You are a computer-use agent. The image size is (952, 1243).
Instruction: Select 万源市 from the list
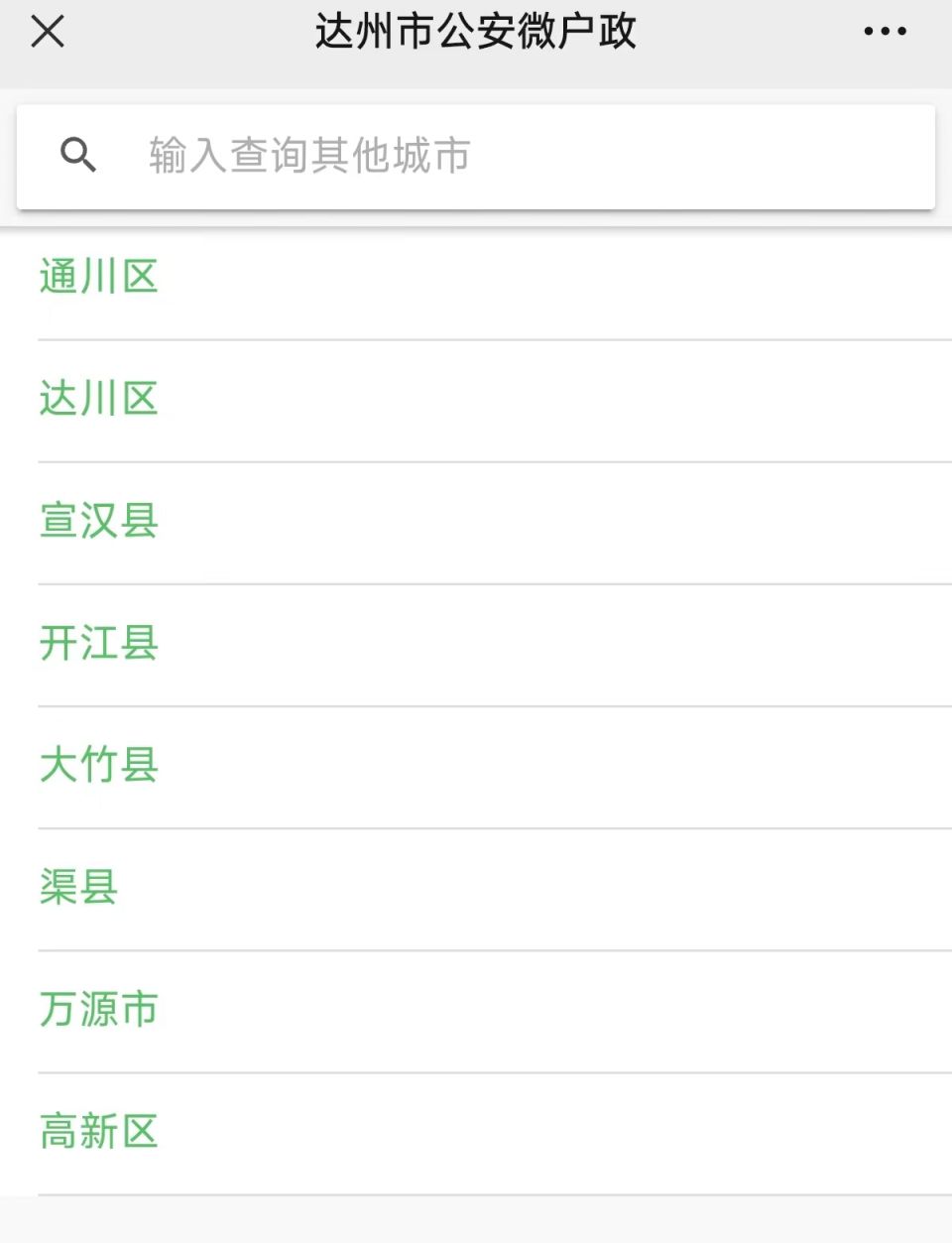(99, 1009)
